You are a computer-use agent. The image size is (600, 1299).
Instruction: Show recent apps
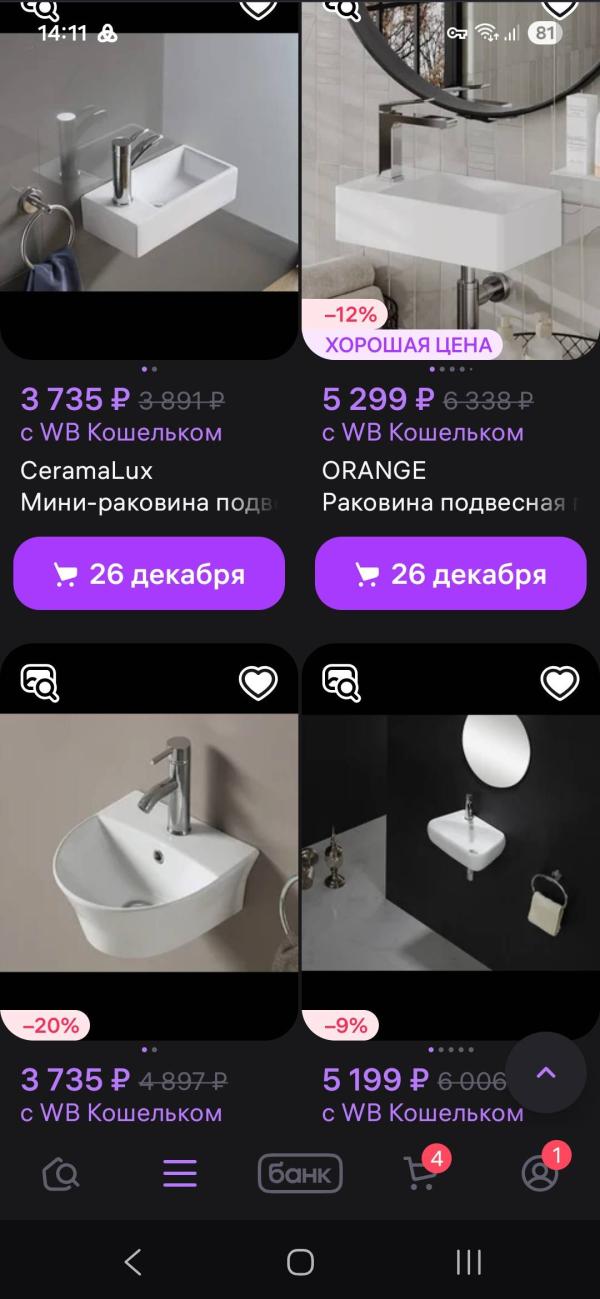(x=468, y=1262)
